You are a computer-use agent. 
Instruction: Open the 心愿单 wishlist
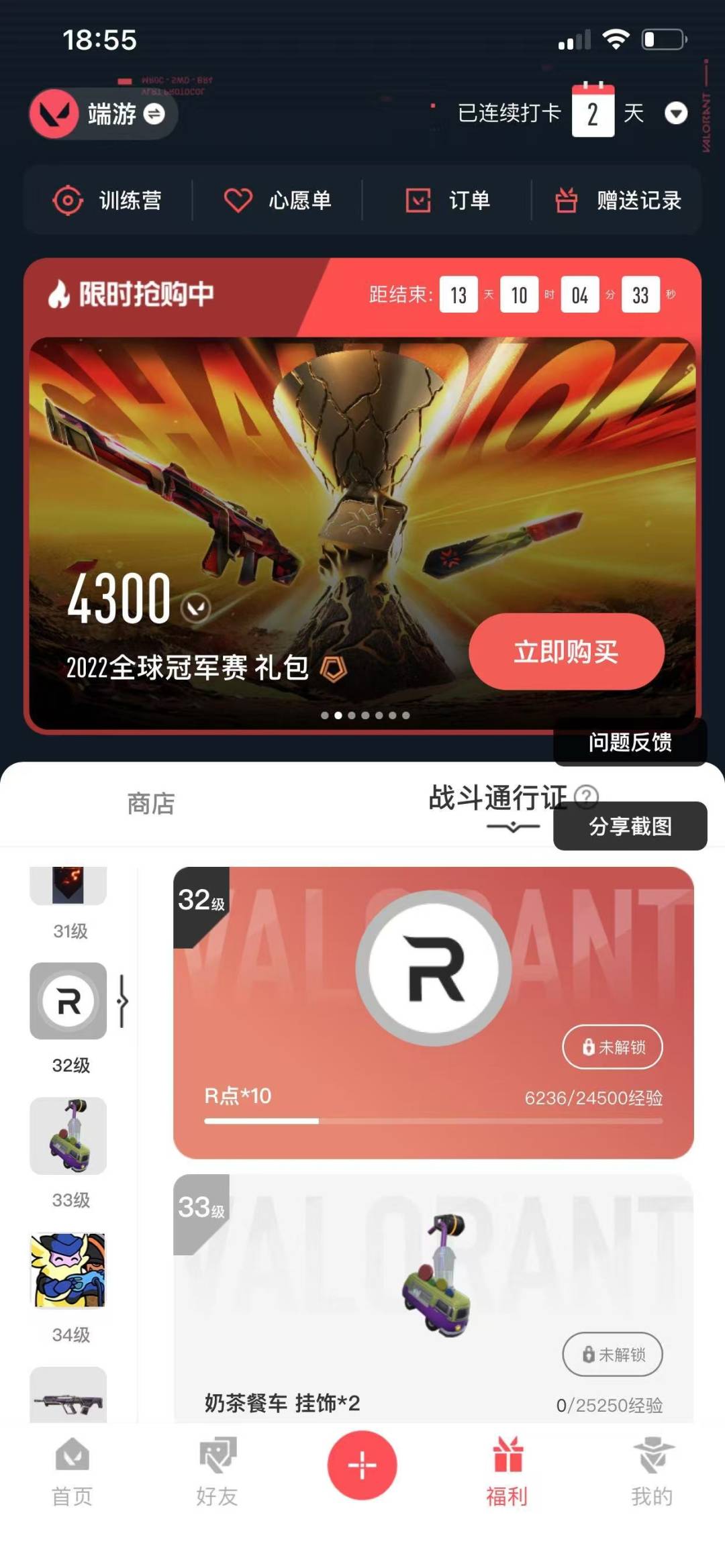(277, 201)
